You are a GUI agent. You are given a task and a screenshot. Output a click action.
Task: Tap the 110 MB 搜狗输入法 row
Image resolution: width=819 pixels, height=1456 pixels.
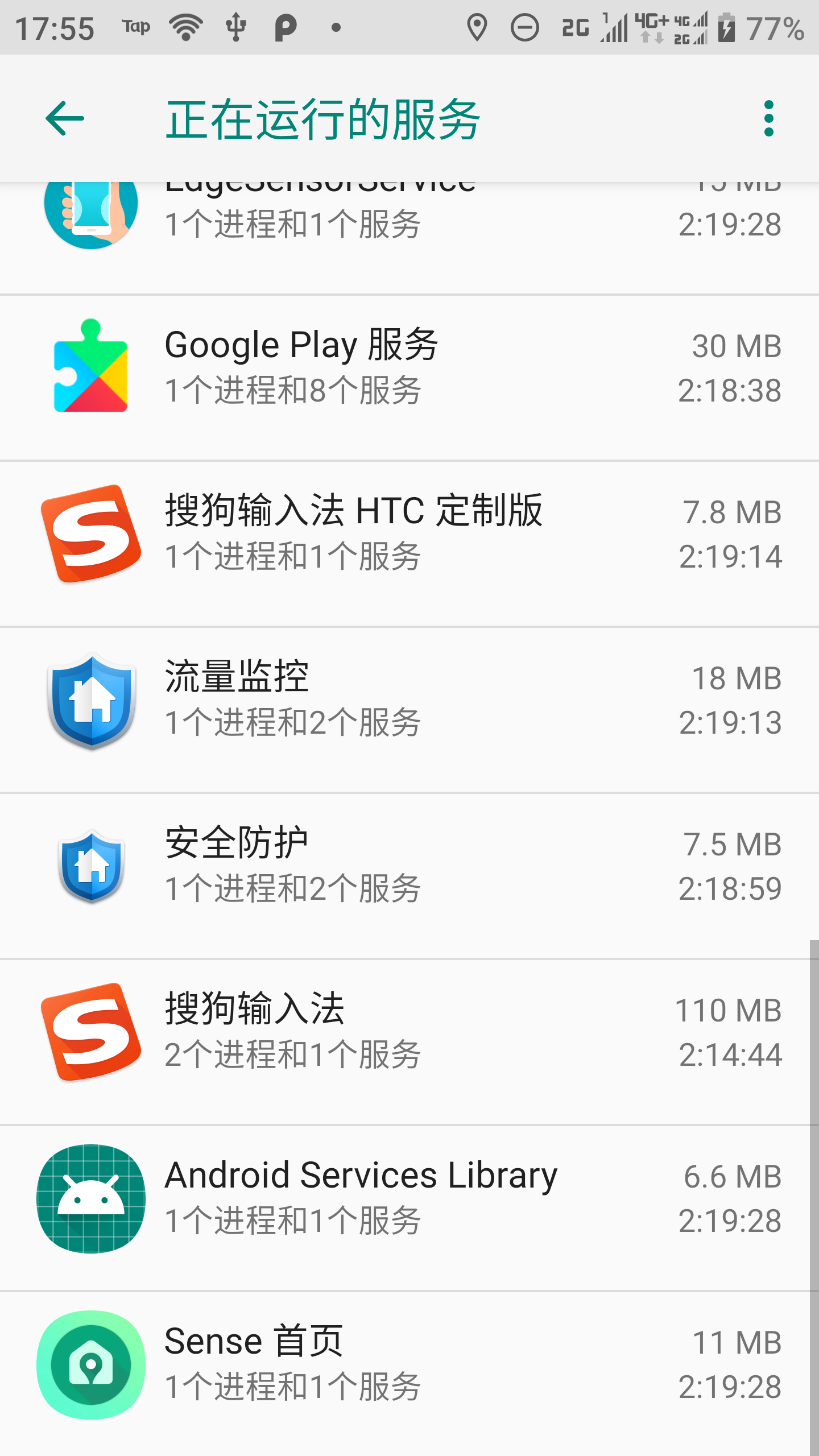point(409,1032)
